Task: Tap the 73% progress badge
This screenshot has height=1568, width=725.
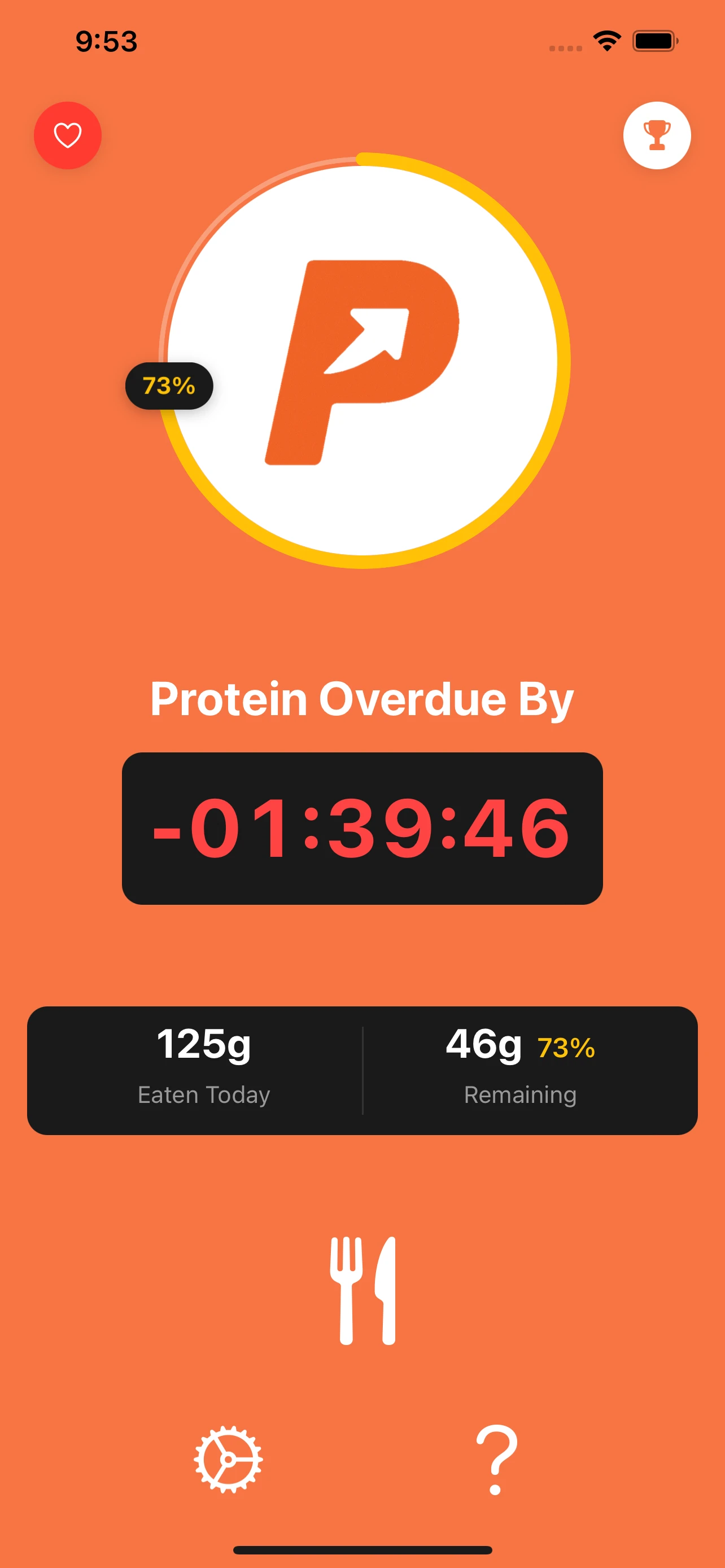Action: tap(169, 385)
